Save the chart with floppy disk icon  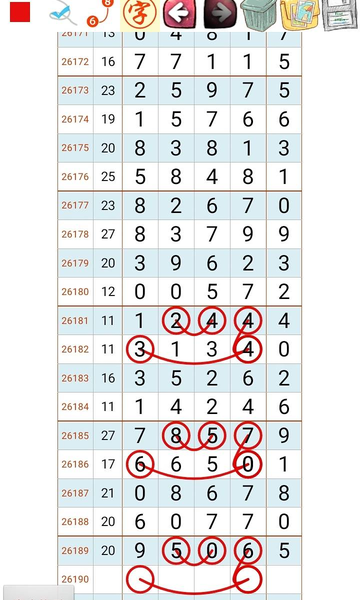tap(340, 14)
